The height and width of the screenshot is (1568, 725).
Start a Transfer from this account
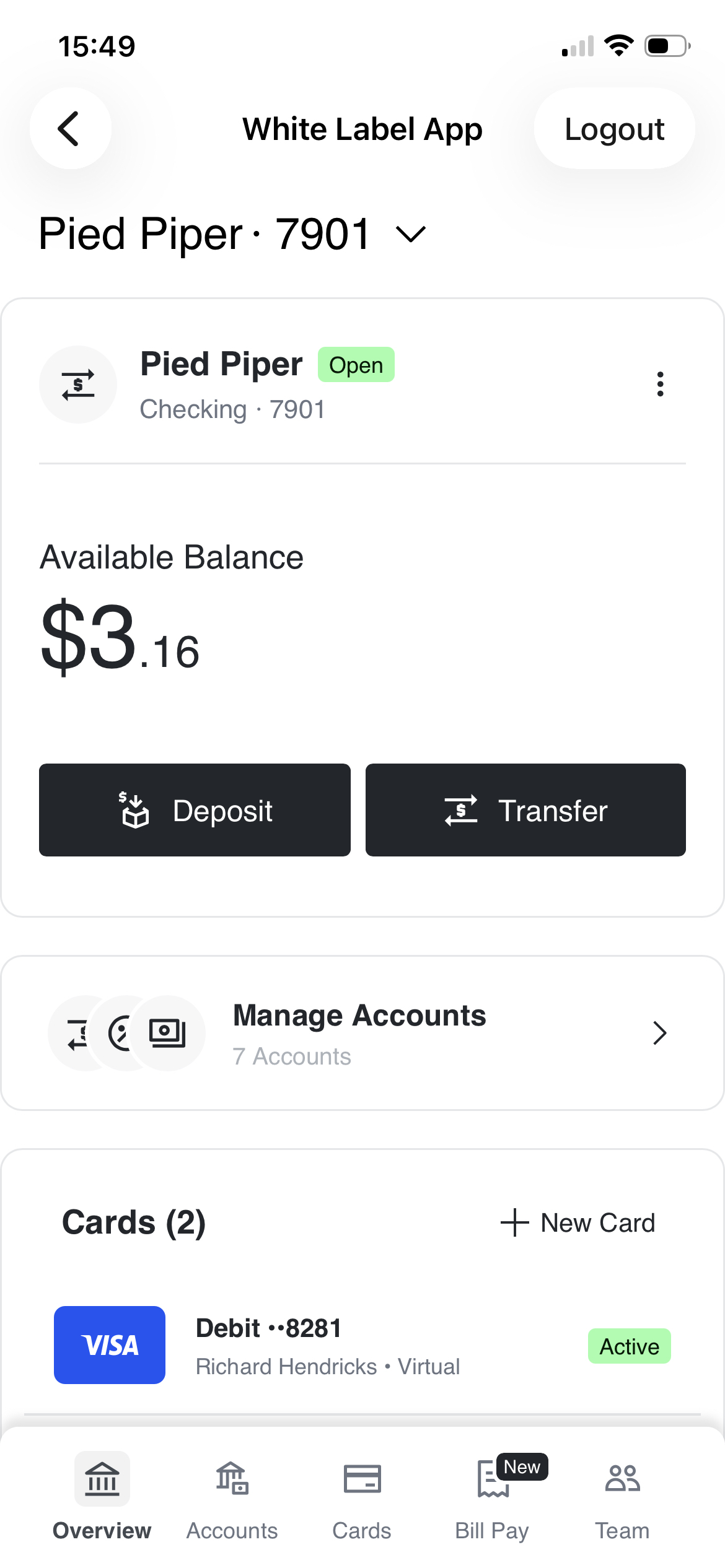(x=525, y=810)
